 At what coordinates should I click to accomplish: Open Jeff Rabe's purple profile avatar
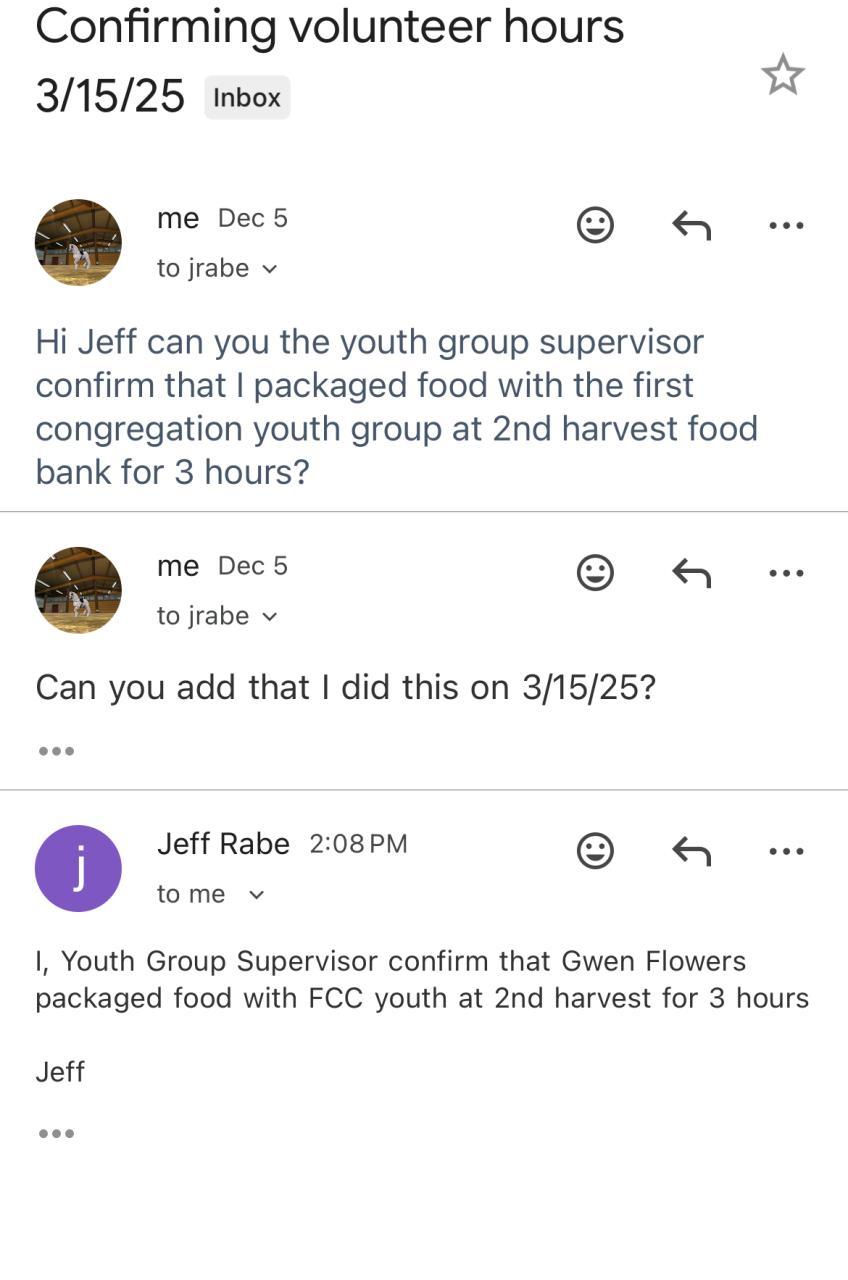coord(78,868)
